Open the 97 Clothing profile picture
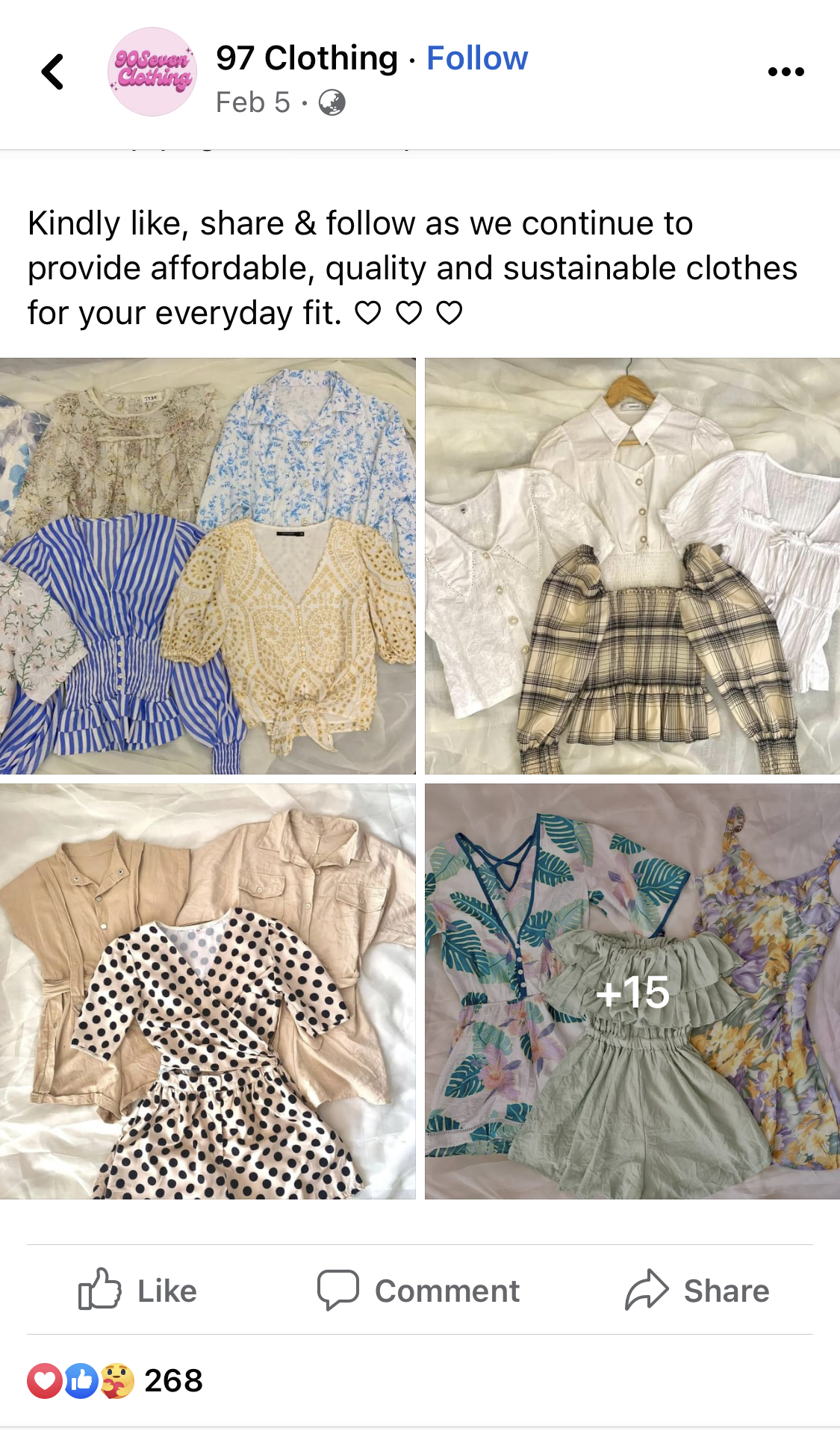840x1431 pixels. 152,72
